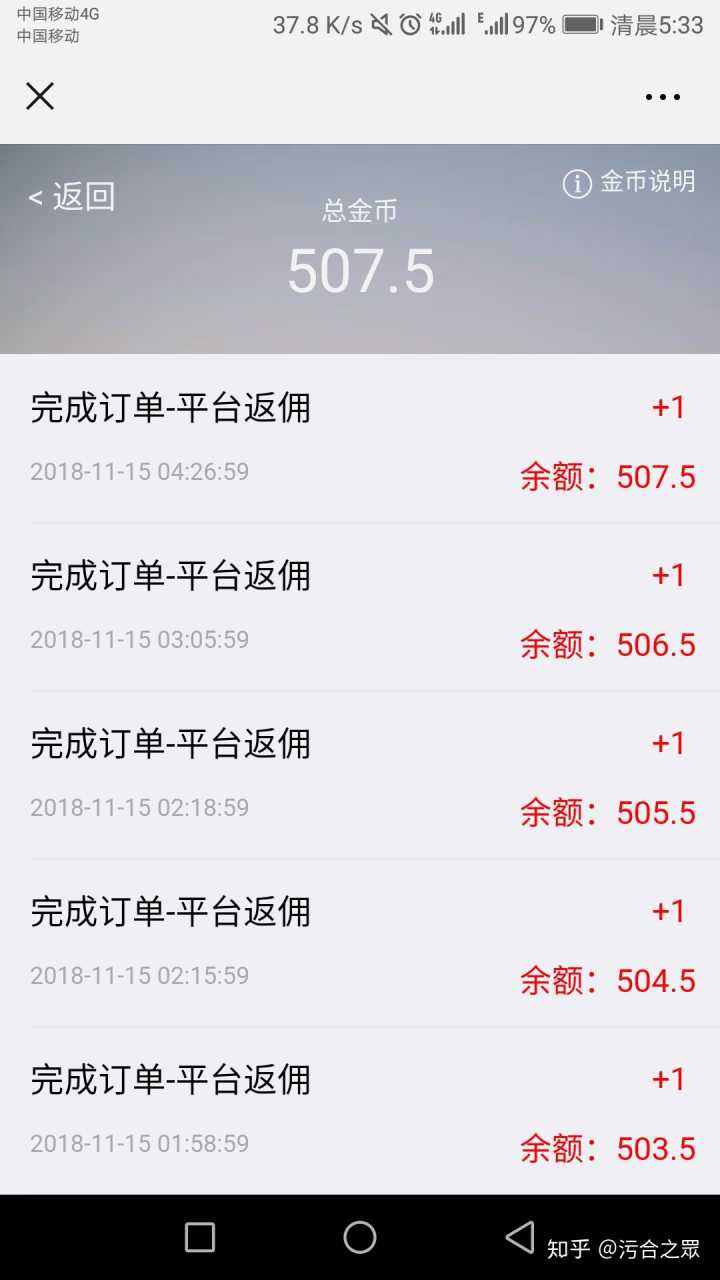The width and height of the screenshot is (720, 1280).
Task: Tap the system home button
Action: coord(360,1237)
